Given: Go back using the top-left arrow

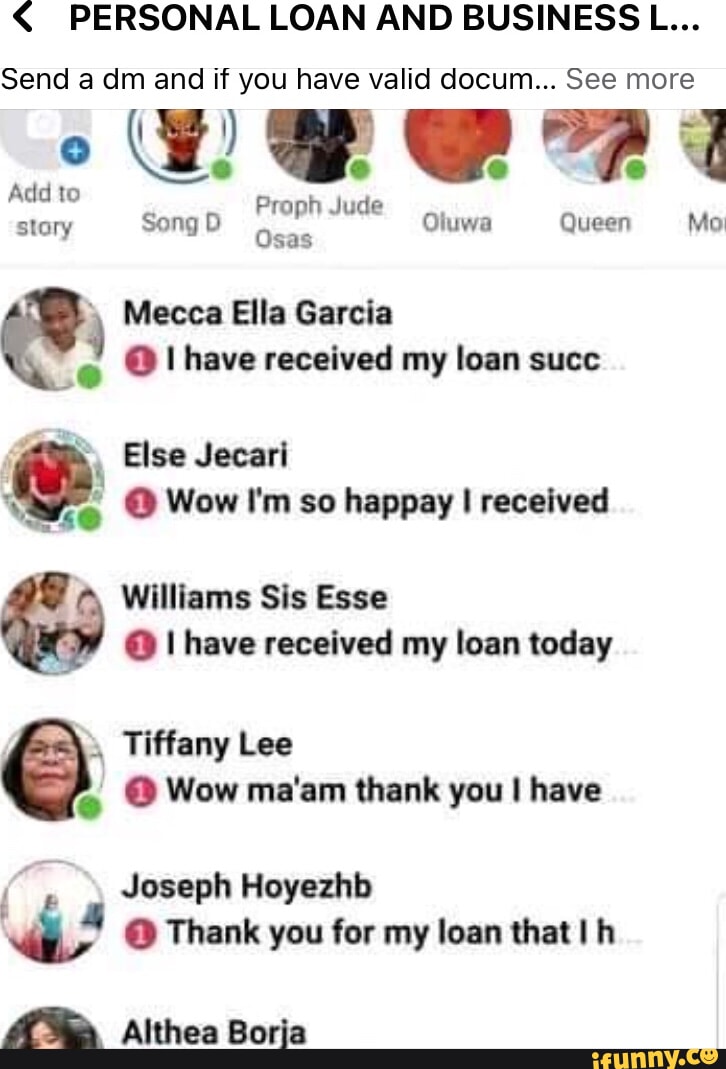Looking at the screenshot, I should (24, 22).
